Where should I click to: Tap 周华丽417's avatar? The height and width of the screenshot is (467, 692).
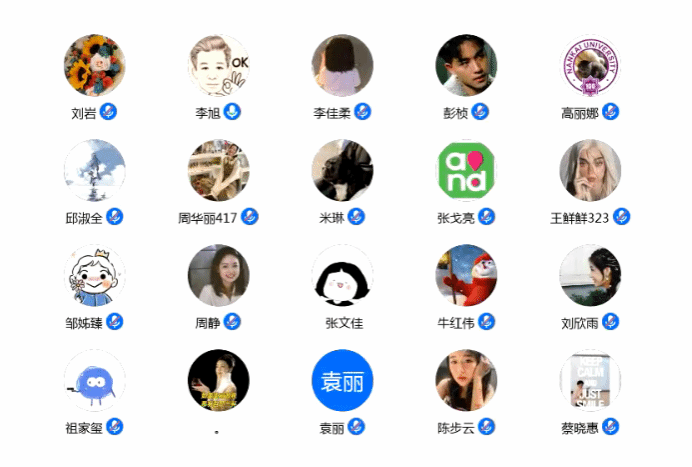click(x=218, y=170)
